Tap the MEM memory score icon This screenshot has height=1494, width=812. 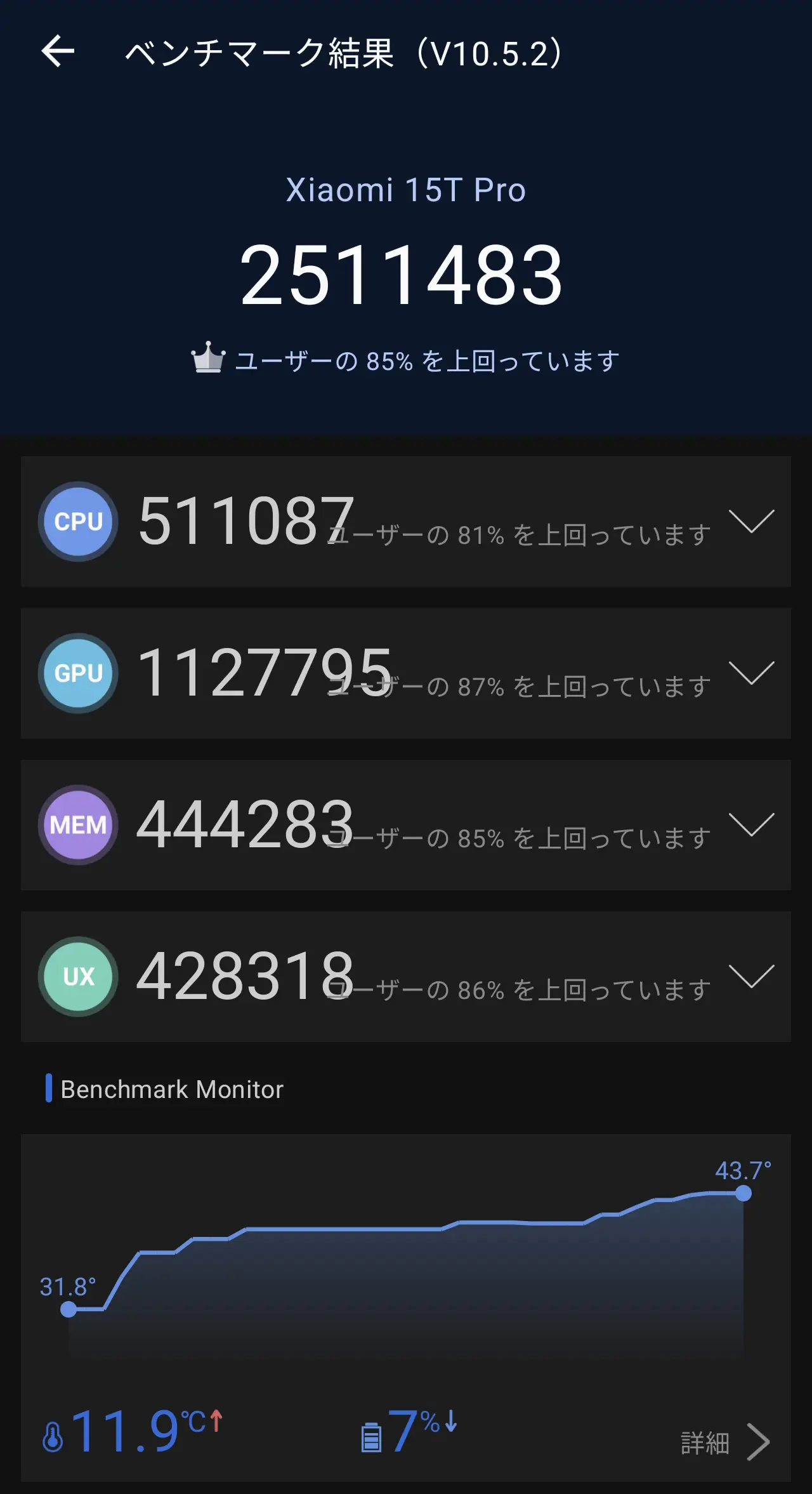point(77,824)
